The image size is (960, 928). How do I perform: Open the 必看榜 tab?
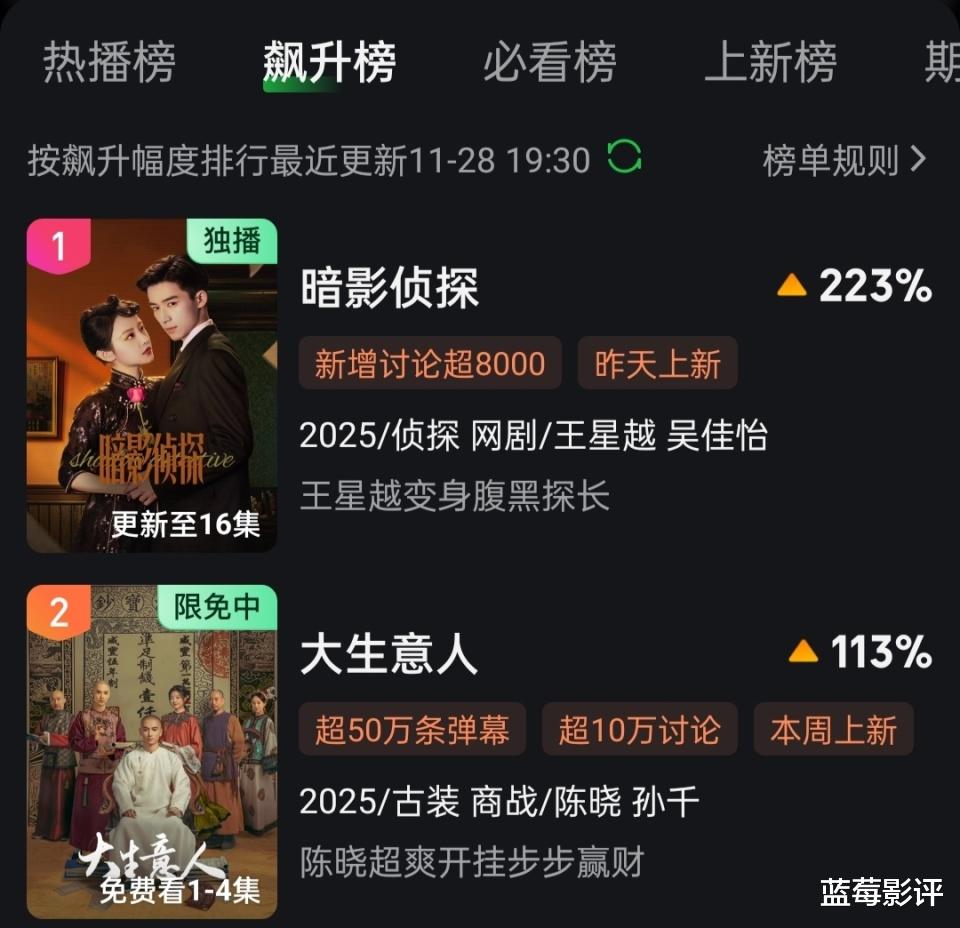coord(549,63)
